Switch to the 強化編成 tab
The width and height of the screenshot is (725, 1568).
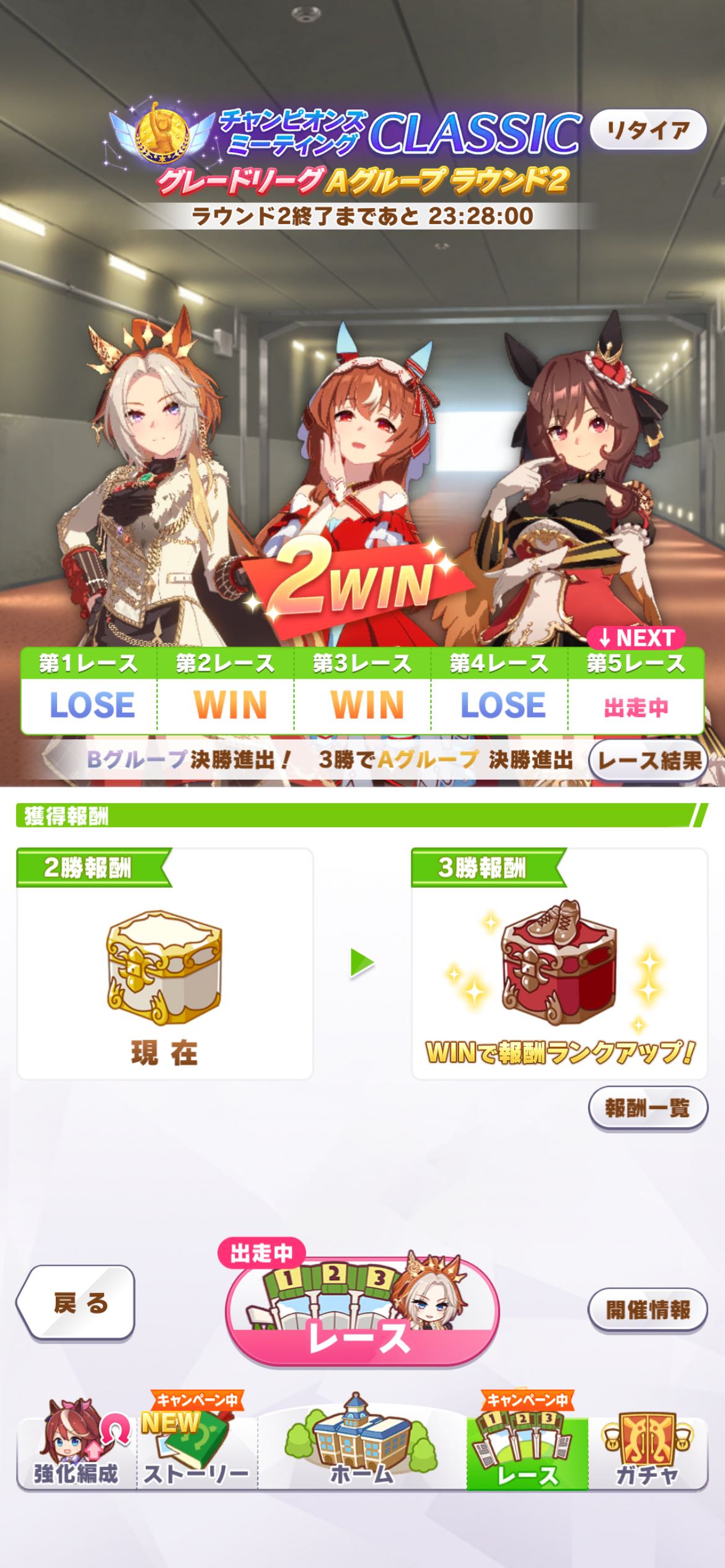point(76,1453)
